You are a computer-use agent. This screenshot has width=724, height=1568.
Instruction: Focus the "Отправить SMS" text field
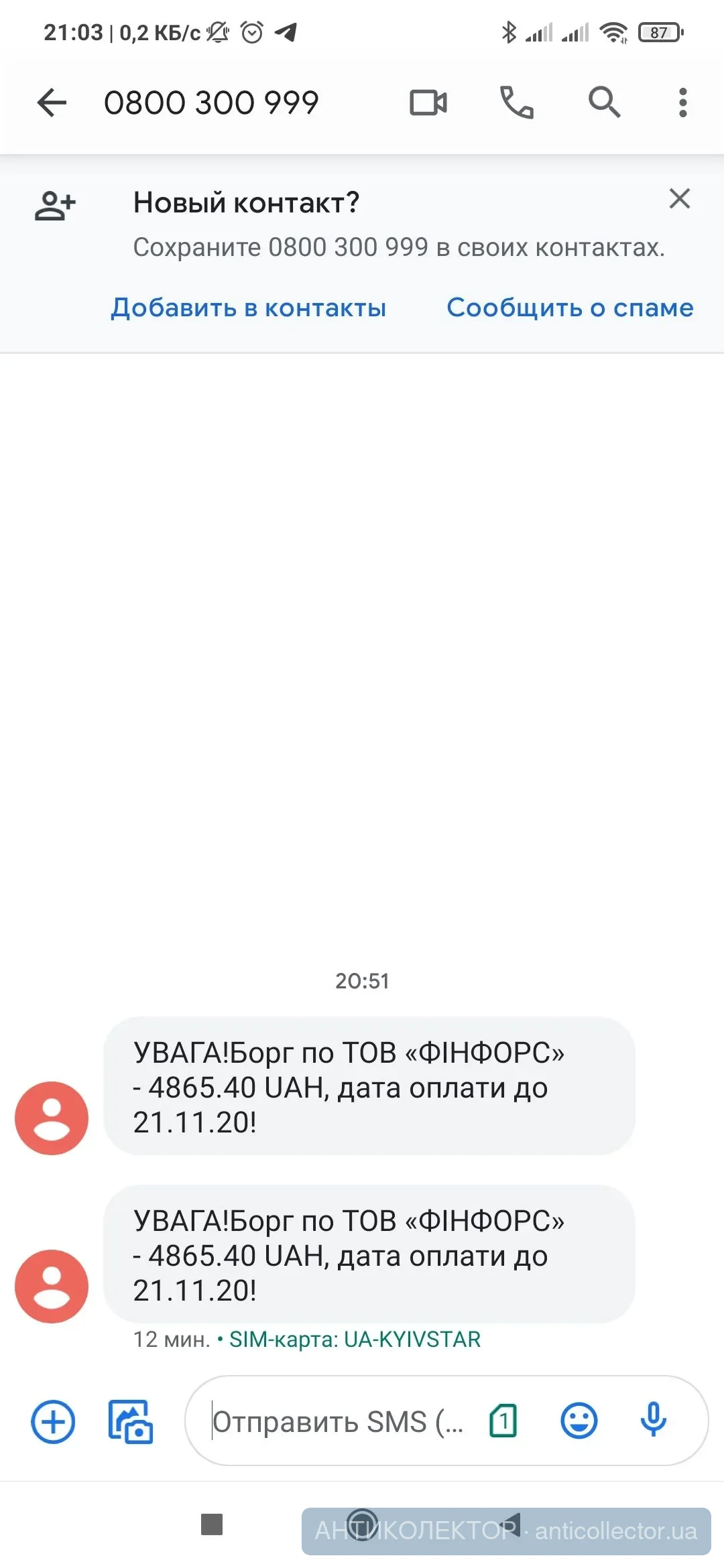[x=337, y=1421]
